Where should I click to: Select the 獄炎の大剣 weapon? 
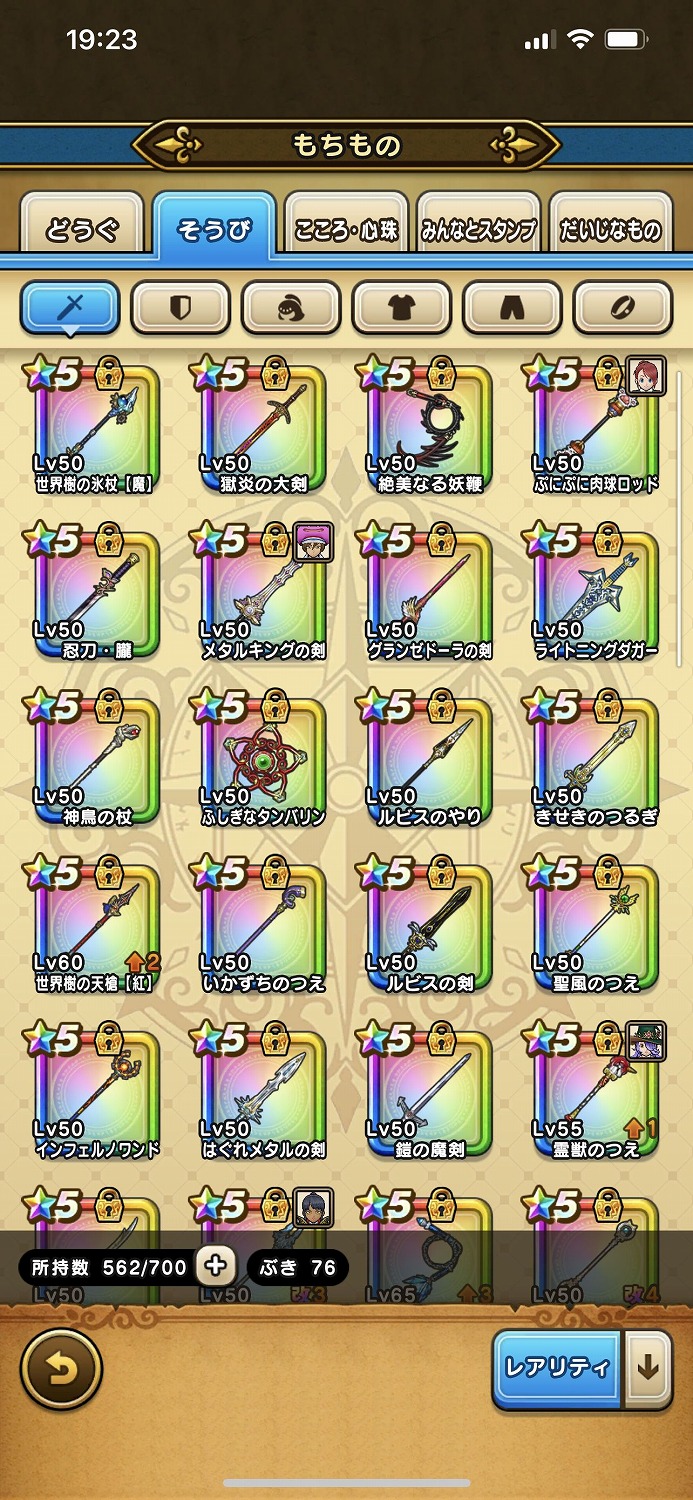click(262, 430)
